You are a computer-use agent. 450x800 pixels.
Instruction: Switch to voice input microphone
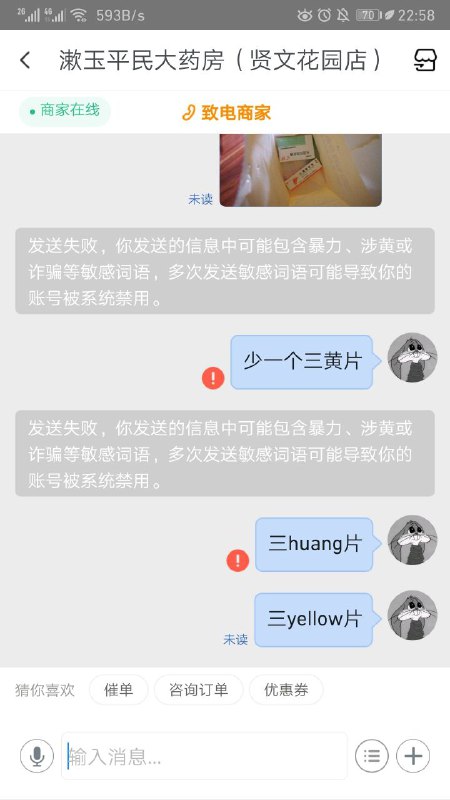click(37, 756)
